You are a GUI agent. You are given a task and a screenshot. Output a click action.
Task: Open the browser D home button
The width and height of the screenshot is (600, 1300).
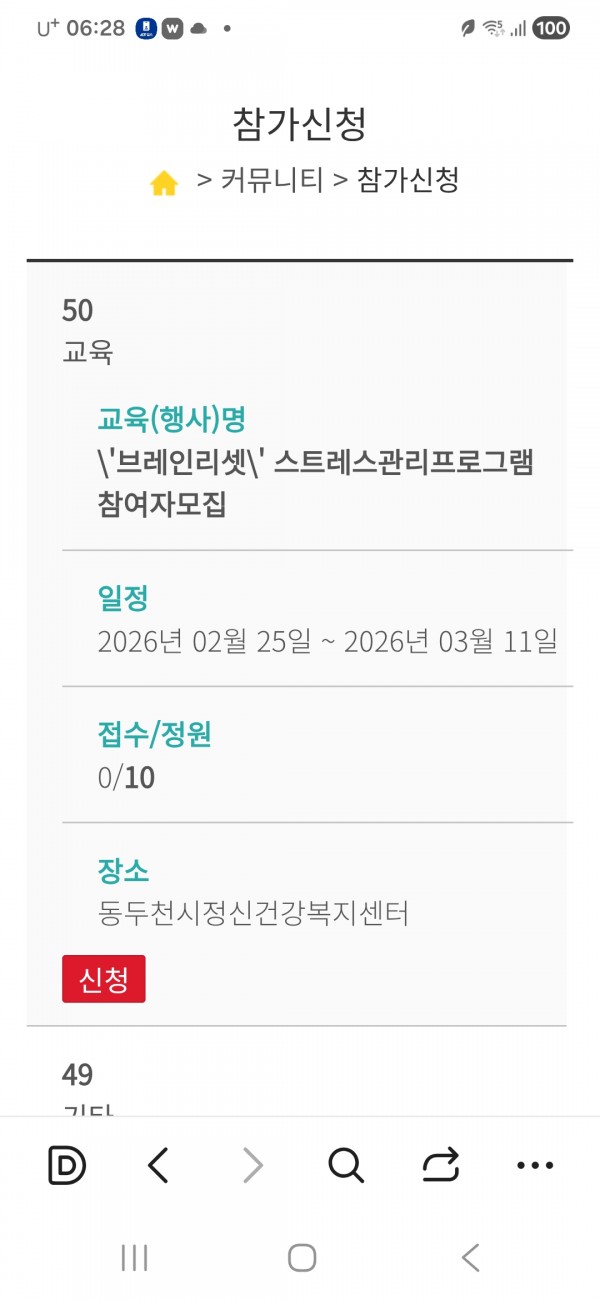pyautogui.click(x=67, y=1165)
